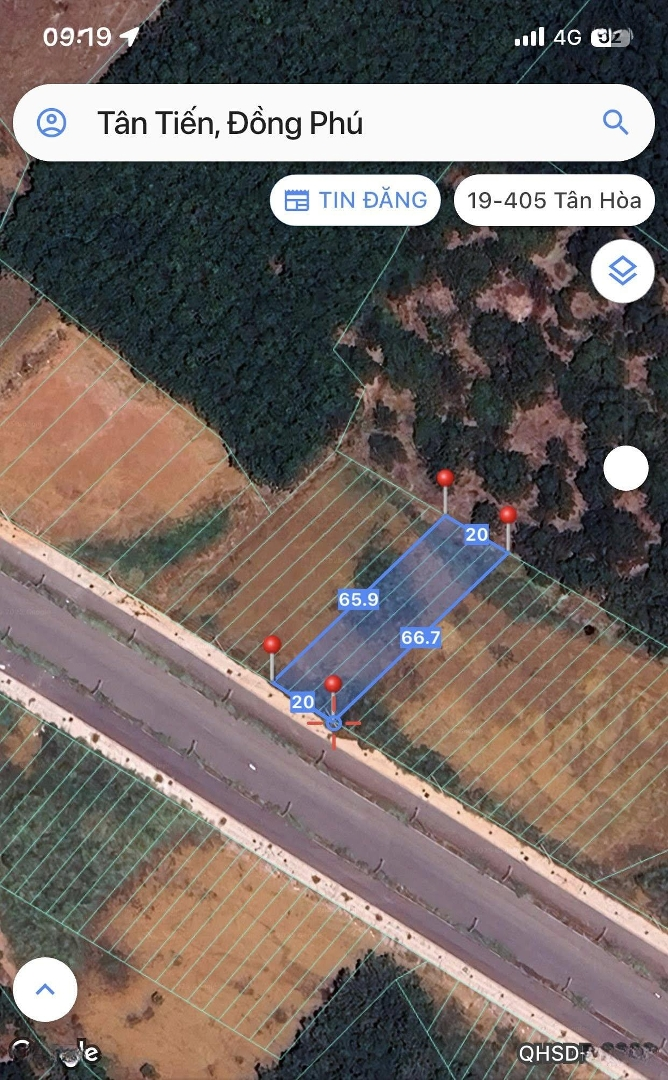This screenshot has height=1080, width=668.
Task: Tap the search magnifier icon
Action: click(615, 123)
